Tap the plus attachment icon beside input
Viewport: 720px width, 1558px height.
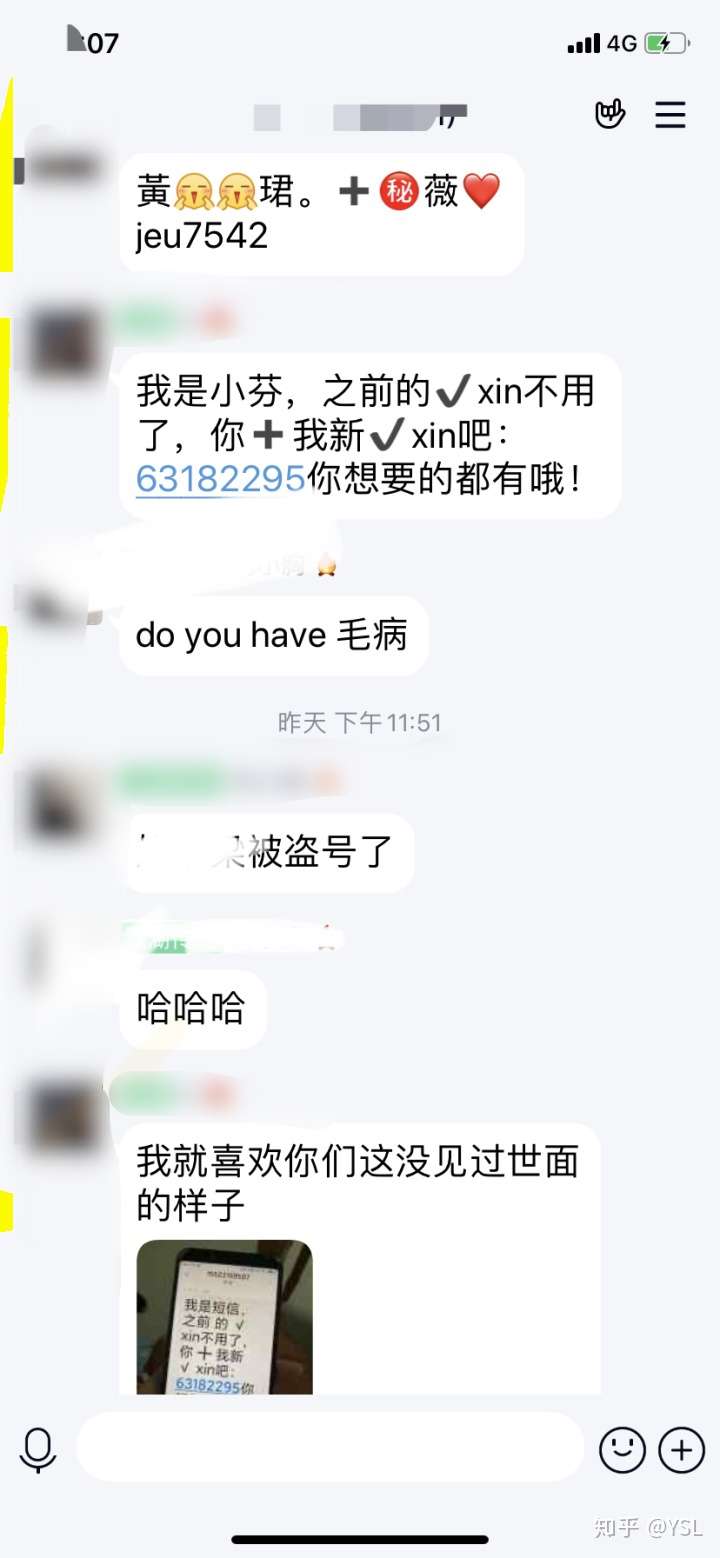(682, 1447)
